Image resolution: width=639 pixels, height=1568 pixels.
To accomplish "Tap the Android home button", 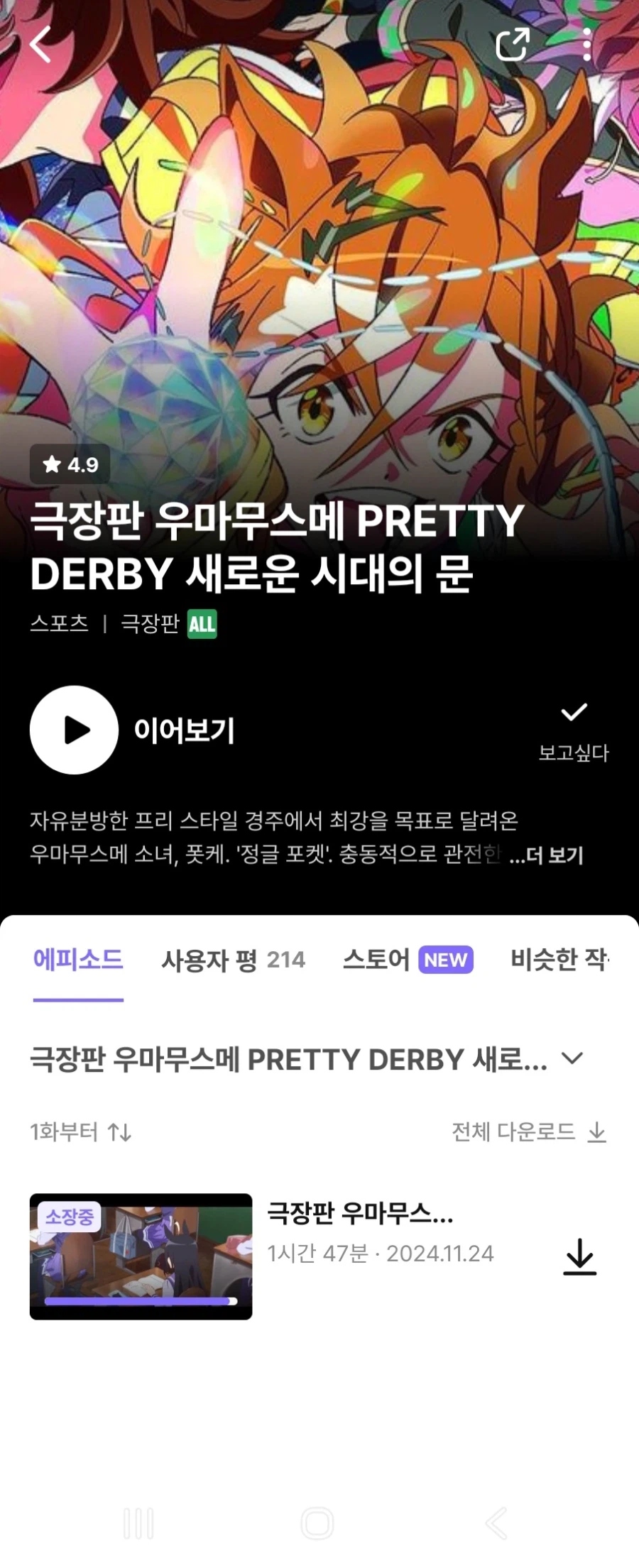I will [x=319, y=1521].
